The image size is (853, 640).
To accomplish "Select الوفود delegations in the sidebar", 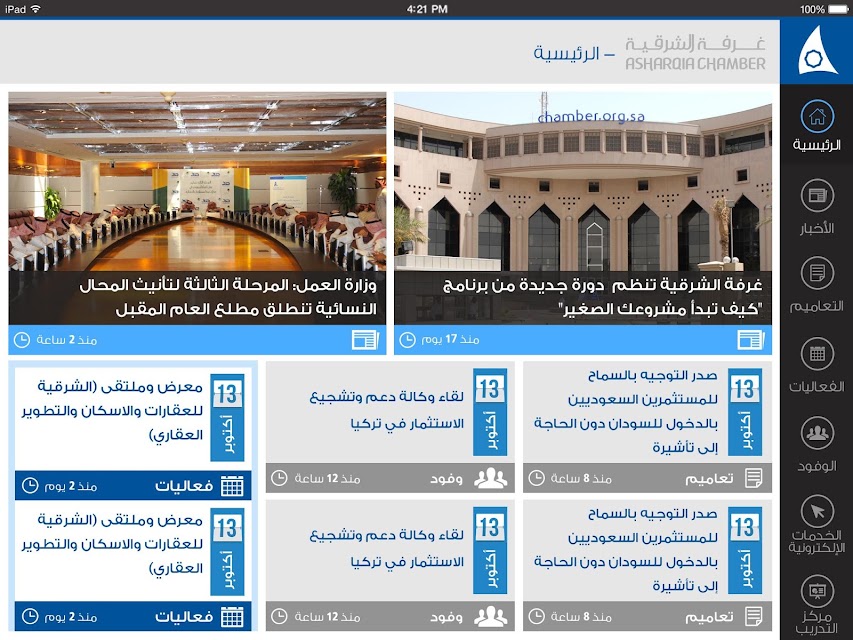I will tap(817, 444).
